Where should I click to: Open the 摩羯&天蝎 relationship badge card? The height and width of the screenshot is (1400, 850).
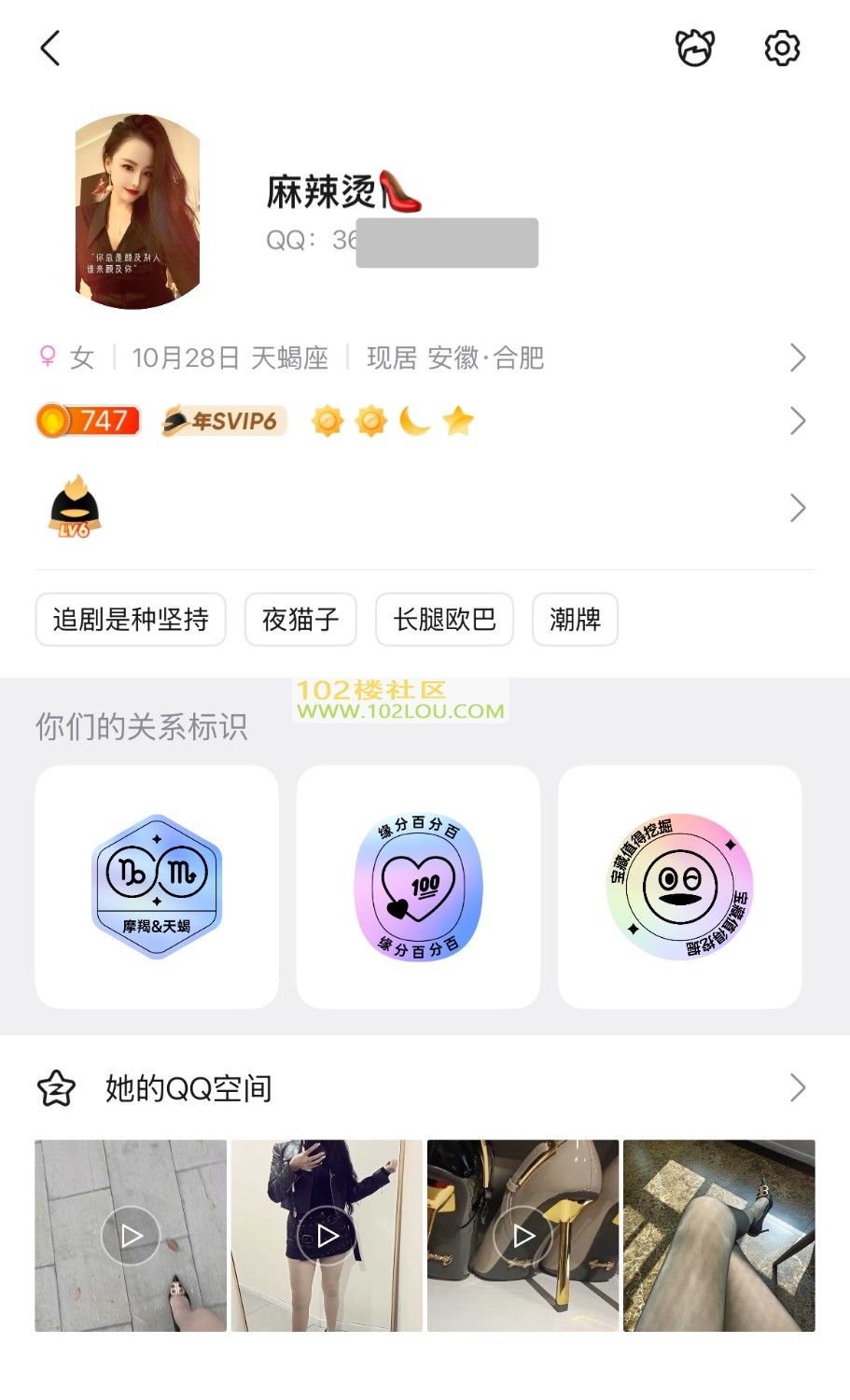coord(157,887)
